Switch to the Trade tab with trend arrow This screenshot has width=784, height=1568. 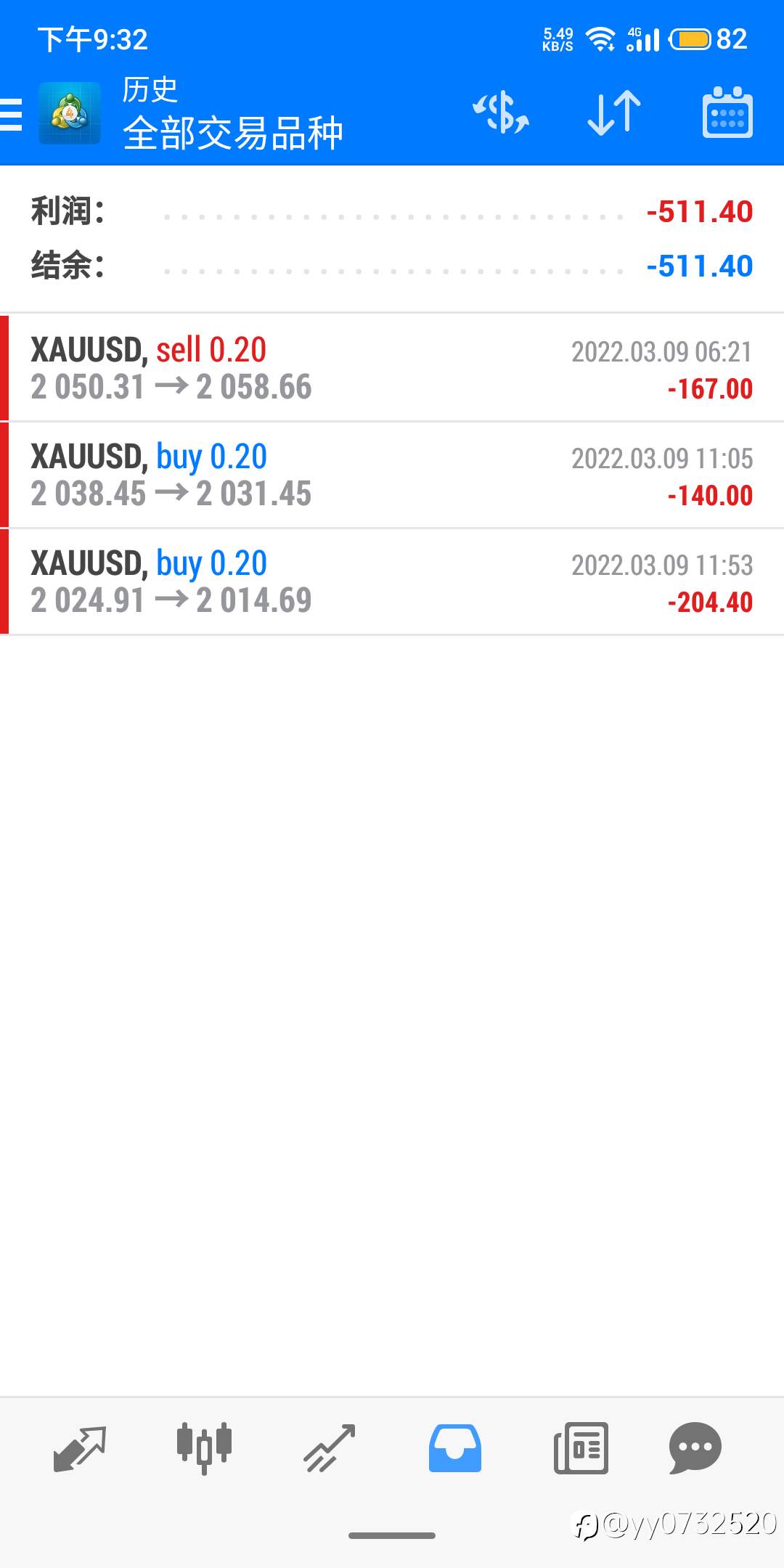pyautogui.click(x=329, y=1448)
